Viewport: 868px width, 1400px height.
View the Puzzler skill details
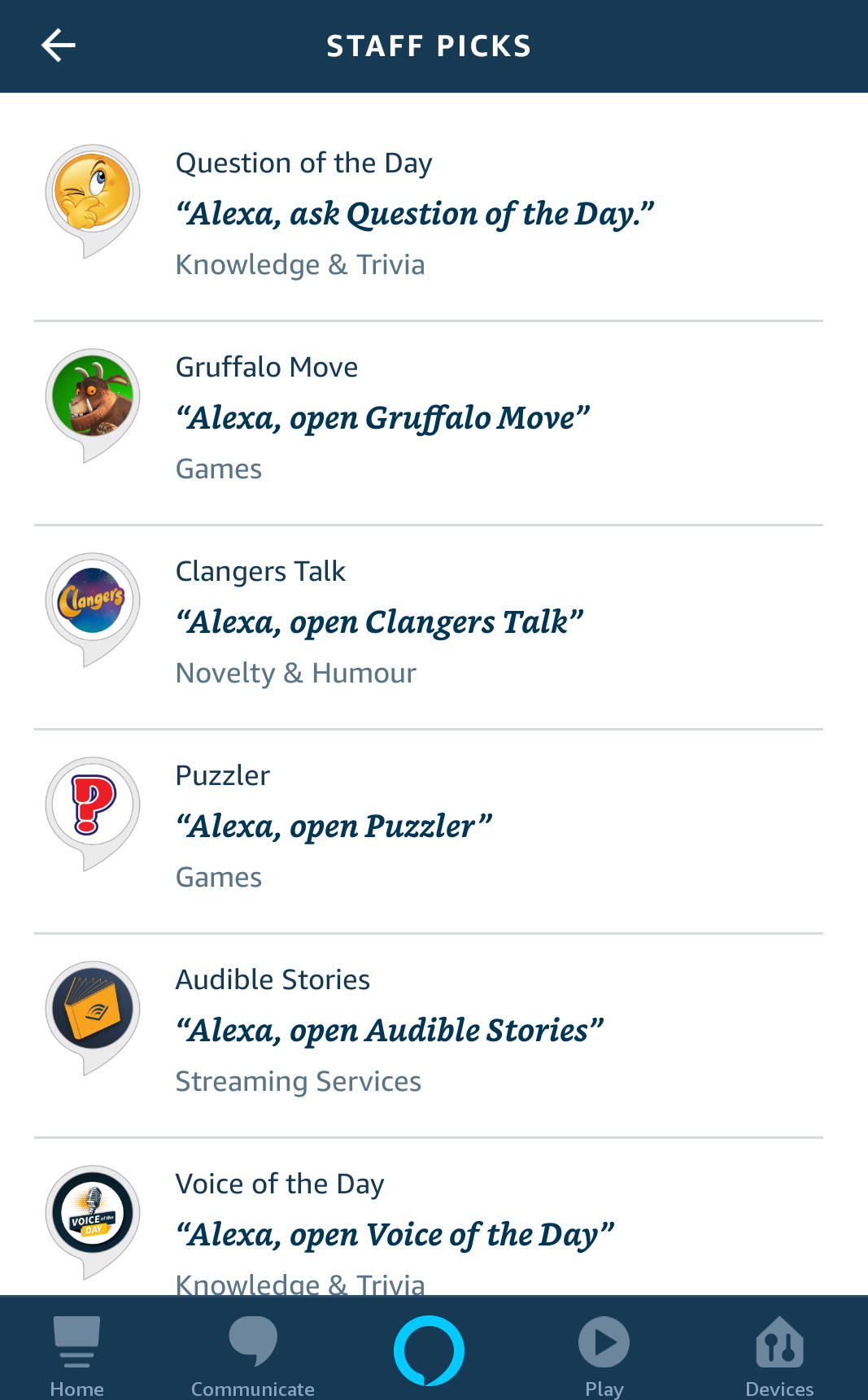point(429,831)
